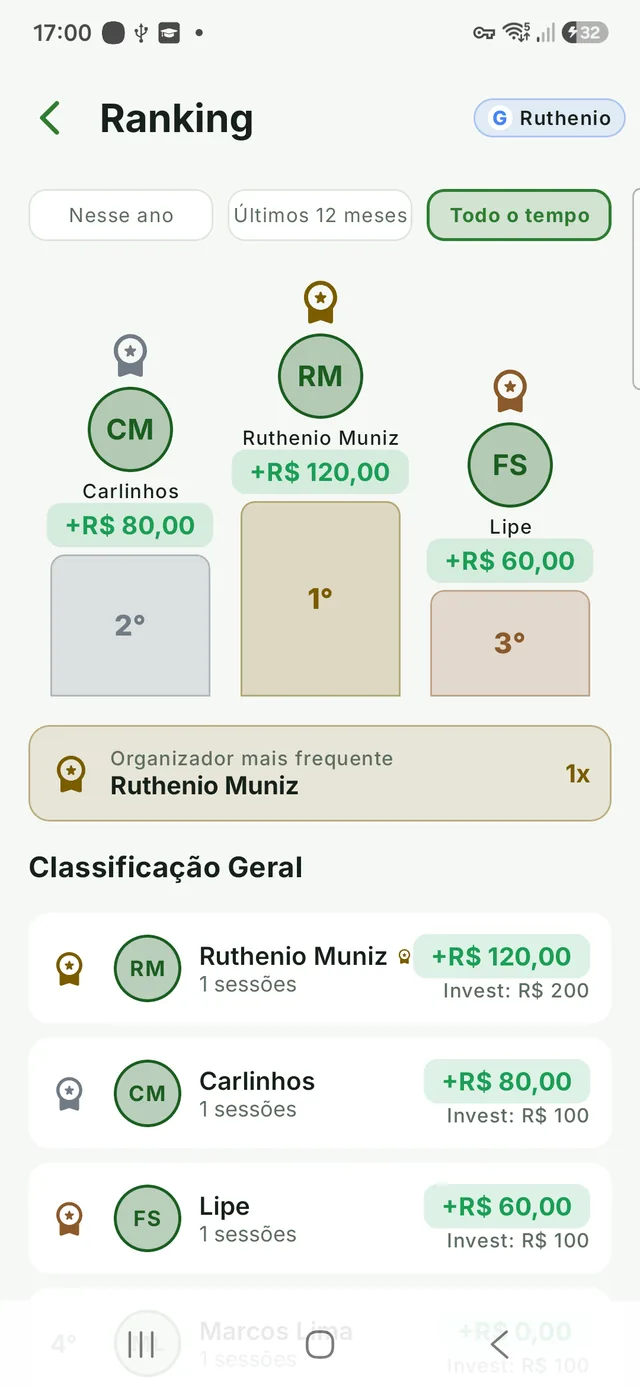Select the Todo o tempo filter

519,215
